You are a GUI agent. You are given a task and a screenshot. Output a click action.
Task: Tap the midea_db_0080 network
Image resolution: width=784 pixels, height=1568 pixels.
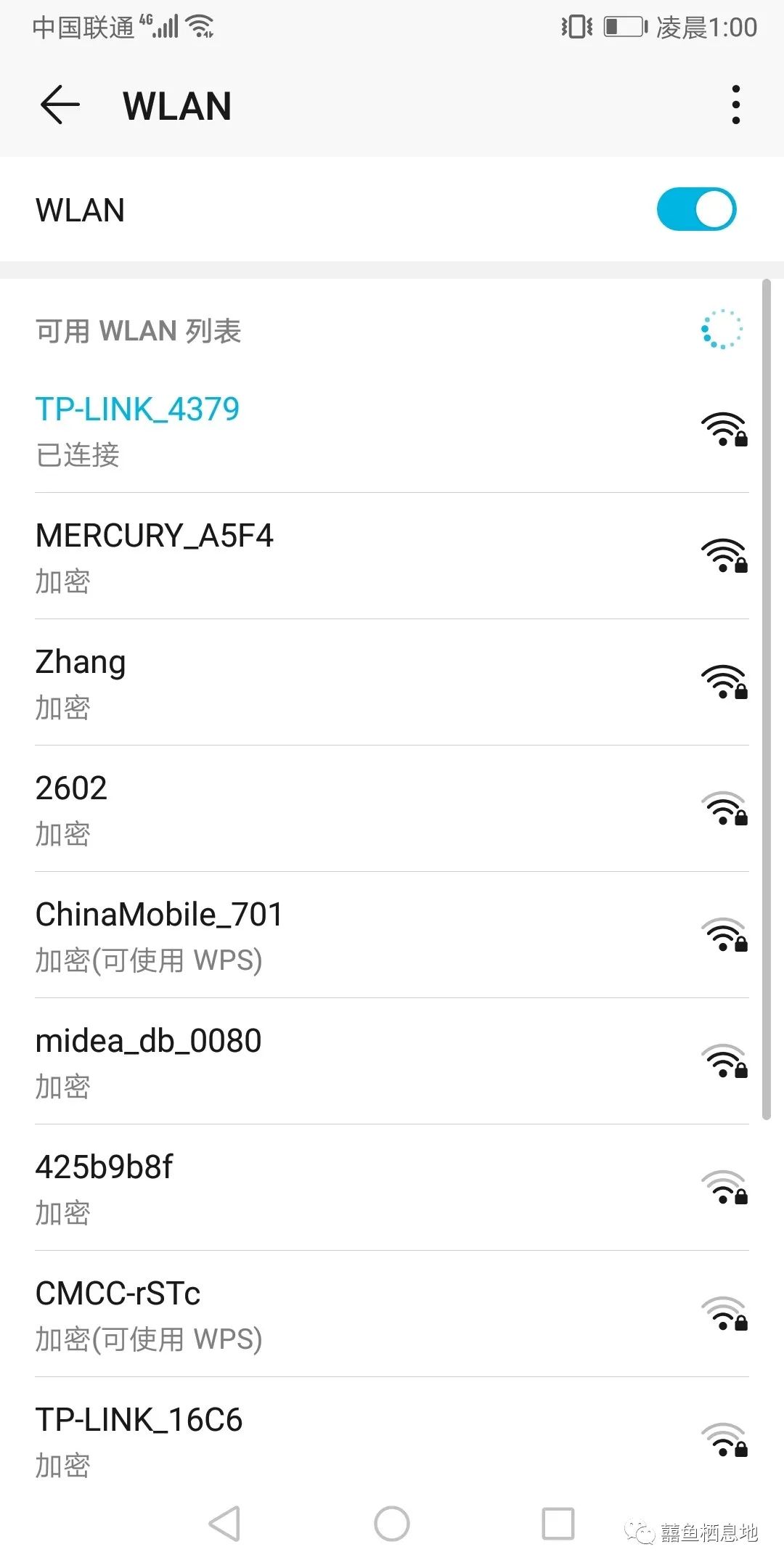pos(392,1061)
